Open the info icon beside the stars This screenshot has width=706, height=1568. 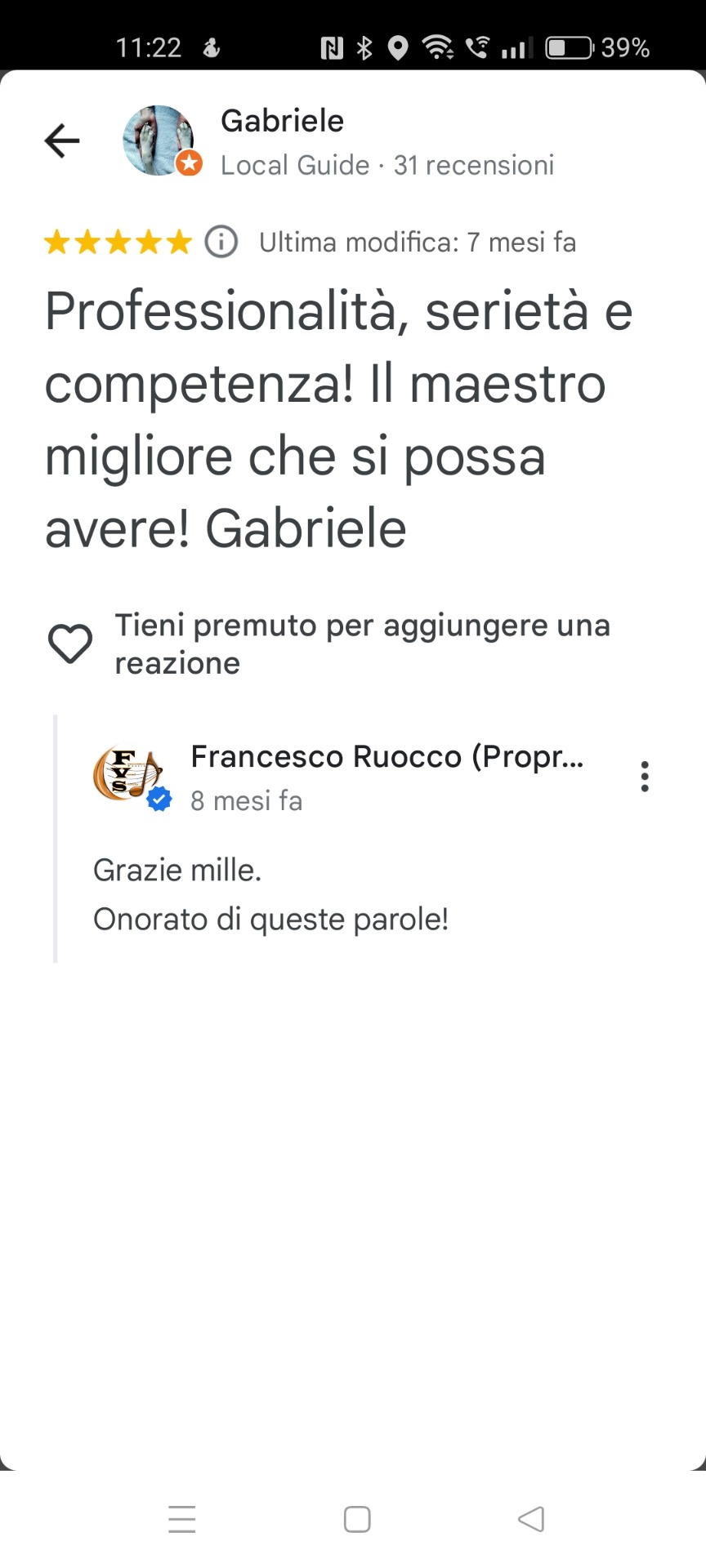click(x=221, y=243)
